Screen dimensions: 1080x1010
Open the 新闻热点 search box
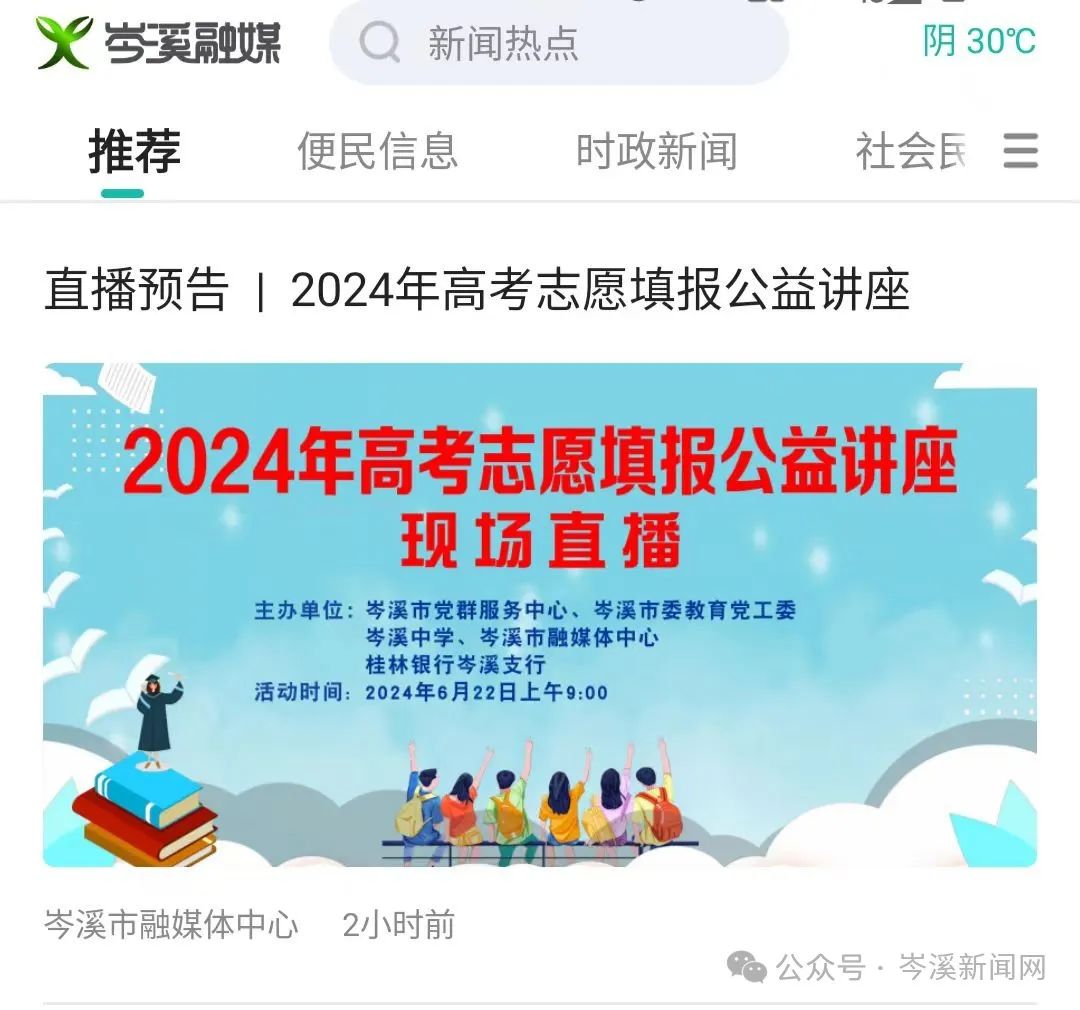[558, 43]
